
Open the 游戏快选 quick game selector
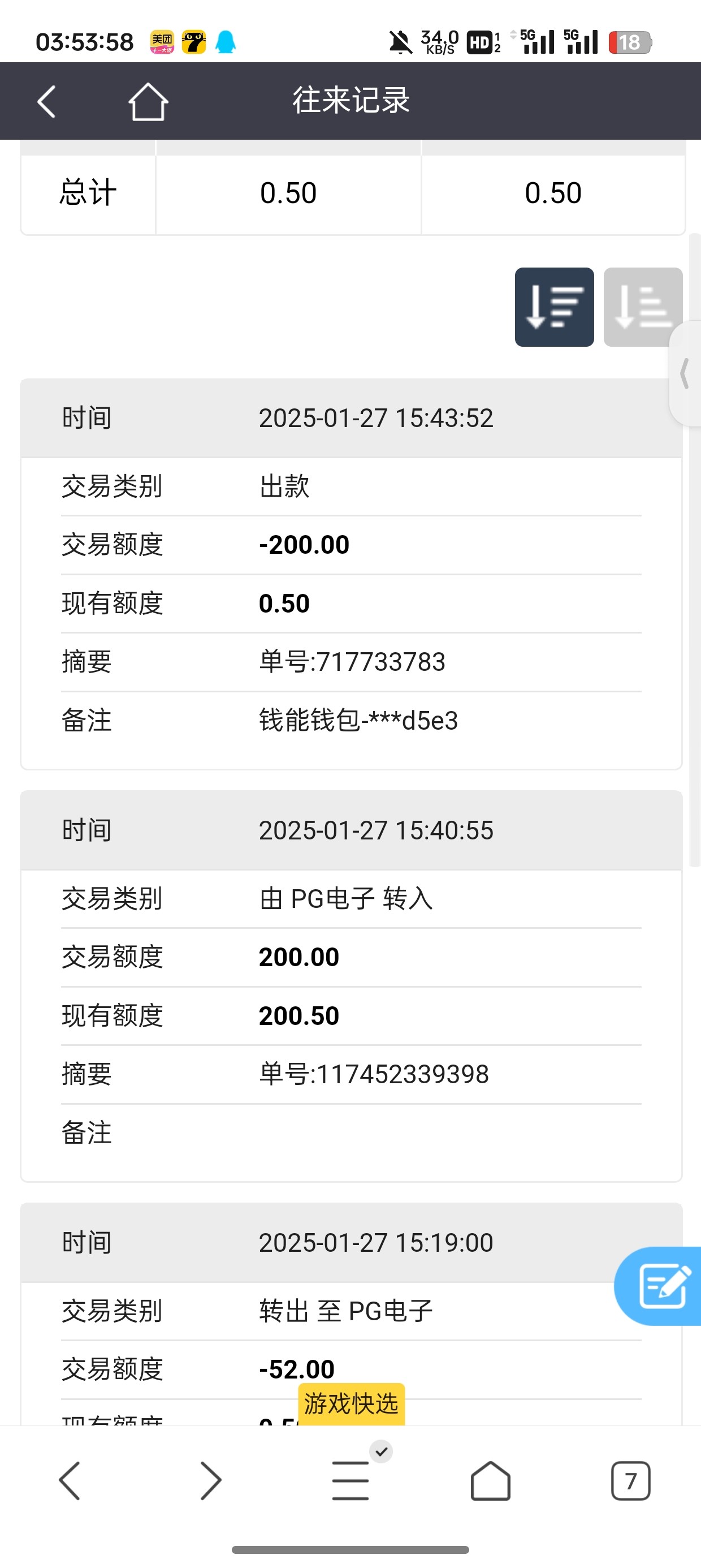point(351,1403)
